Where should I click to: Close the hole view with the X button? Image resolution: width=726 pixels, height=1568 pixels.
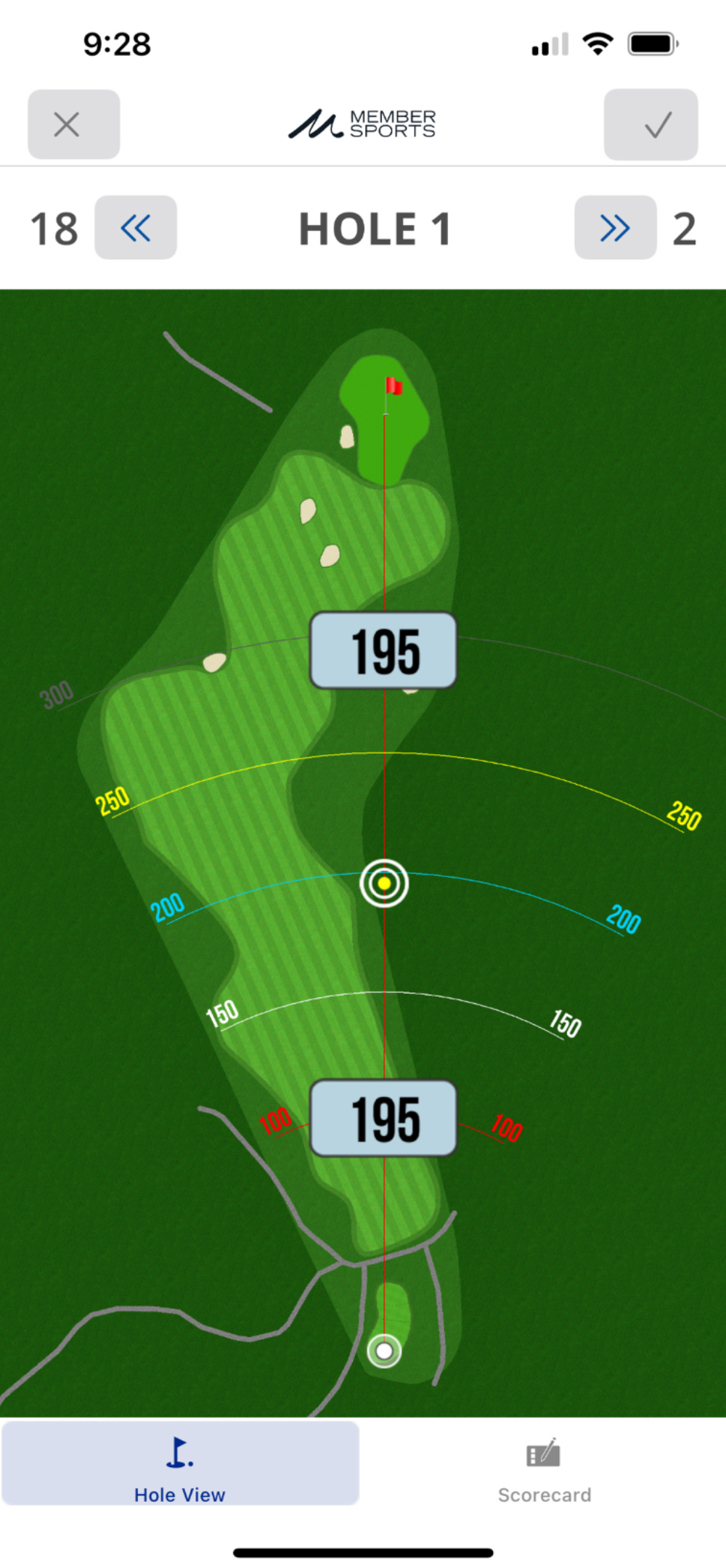tap(74, 124)
